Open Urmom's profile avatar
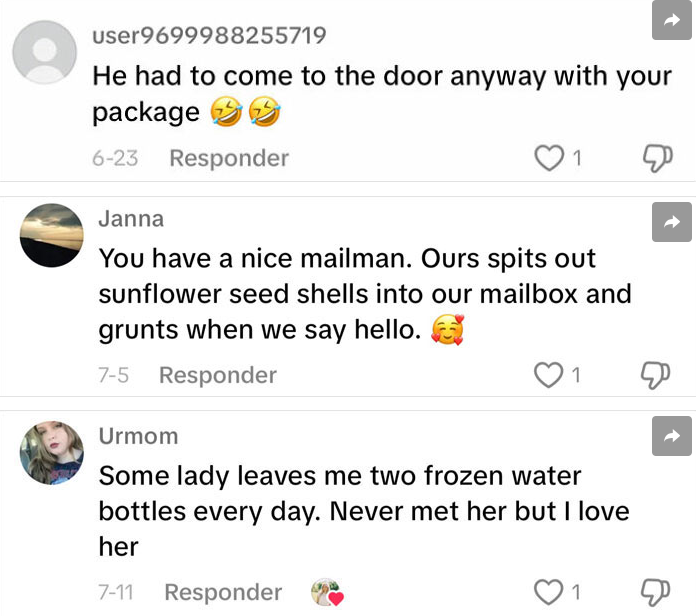Viewport: 696px width, 616px height. point(52,452)
